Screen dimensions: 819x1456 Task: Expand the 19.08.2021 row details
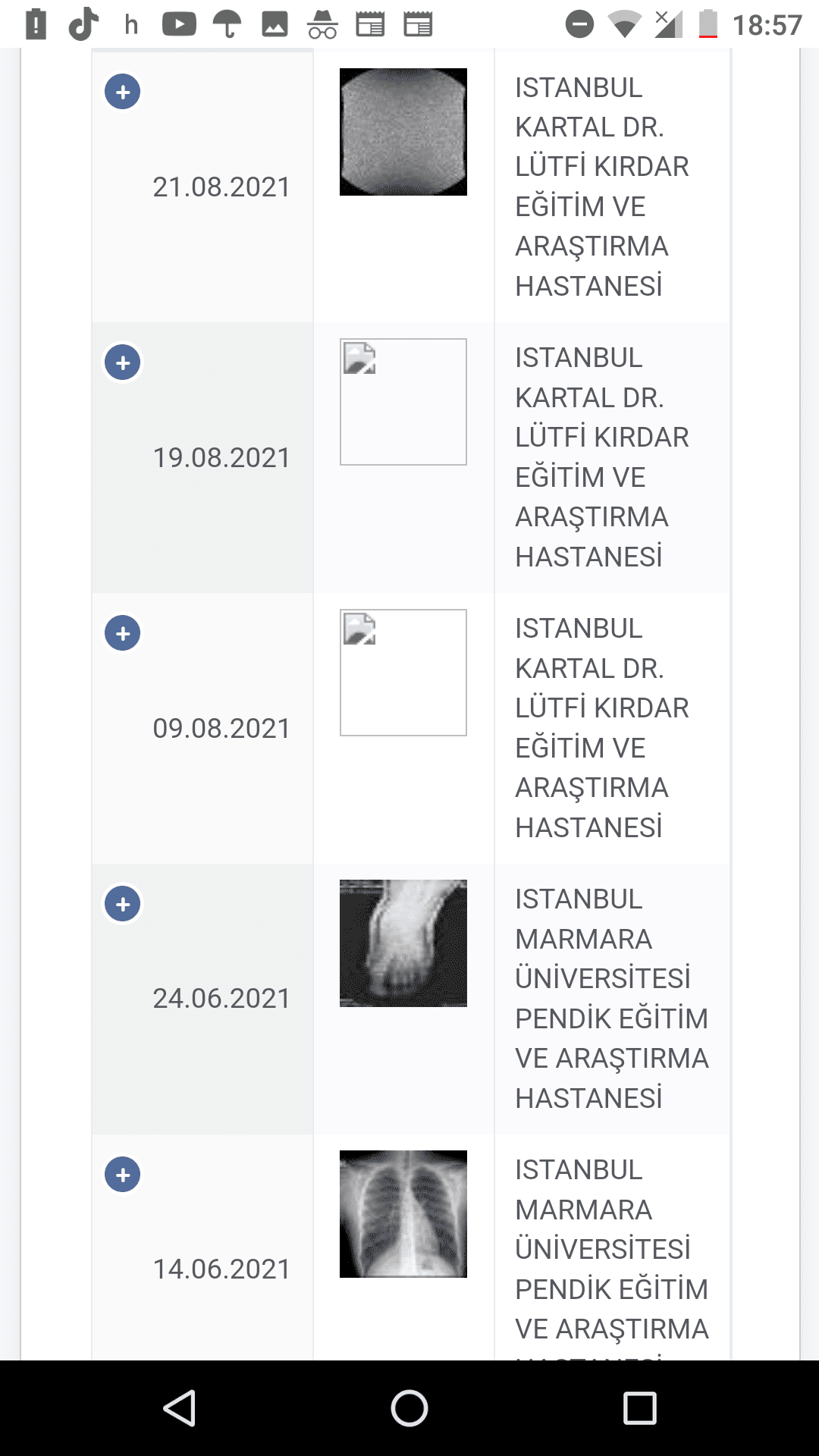pyautogui.click(x=122, y=363)
